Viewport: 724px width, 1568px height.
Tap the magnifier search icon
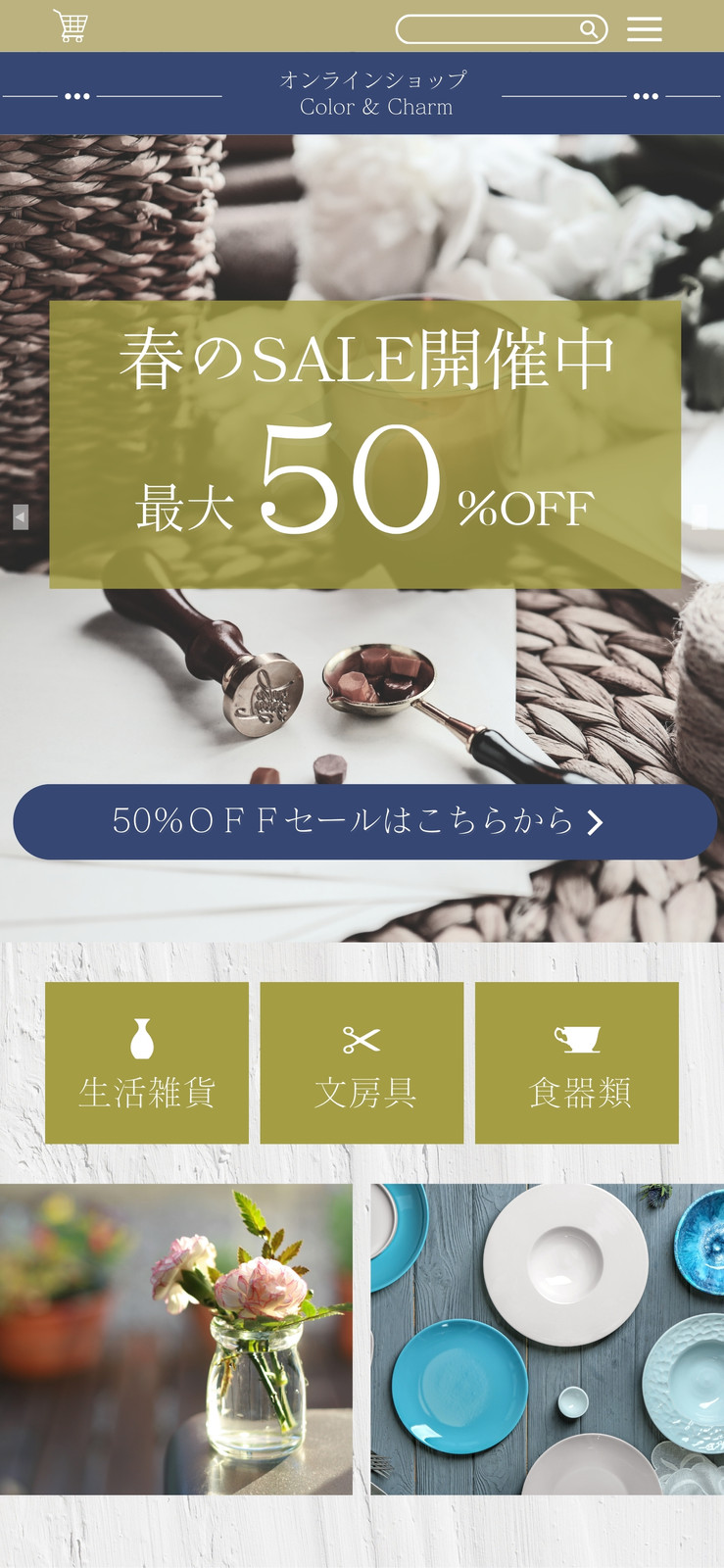click(588, 29)
